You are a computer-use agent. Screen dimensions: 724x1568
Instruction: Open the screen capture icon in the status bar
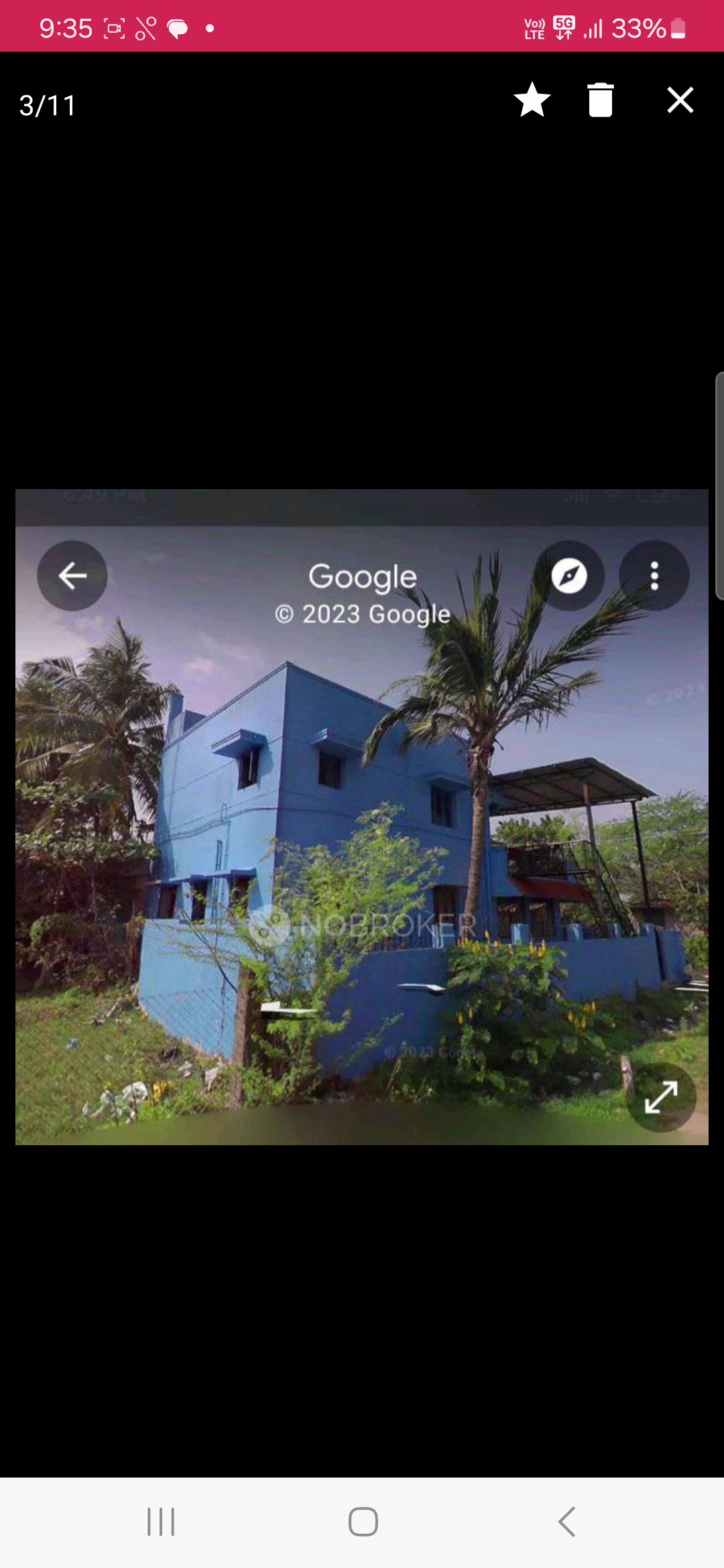click(114, 27)
